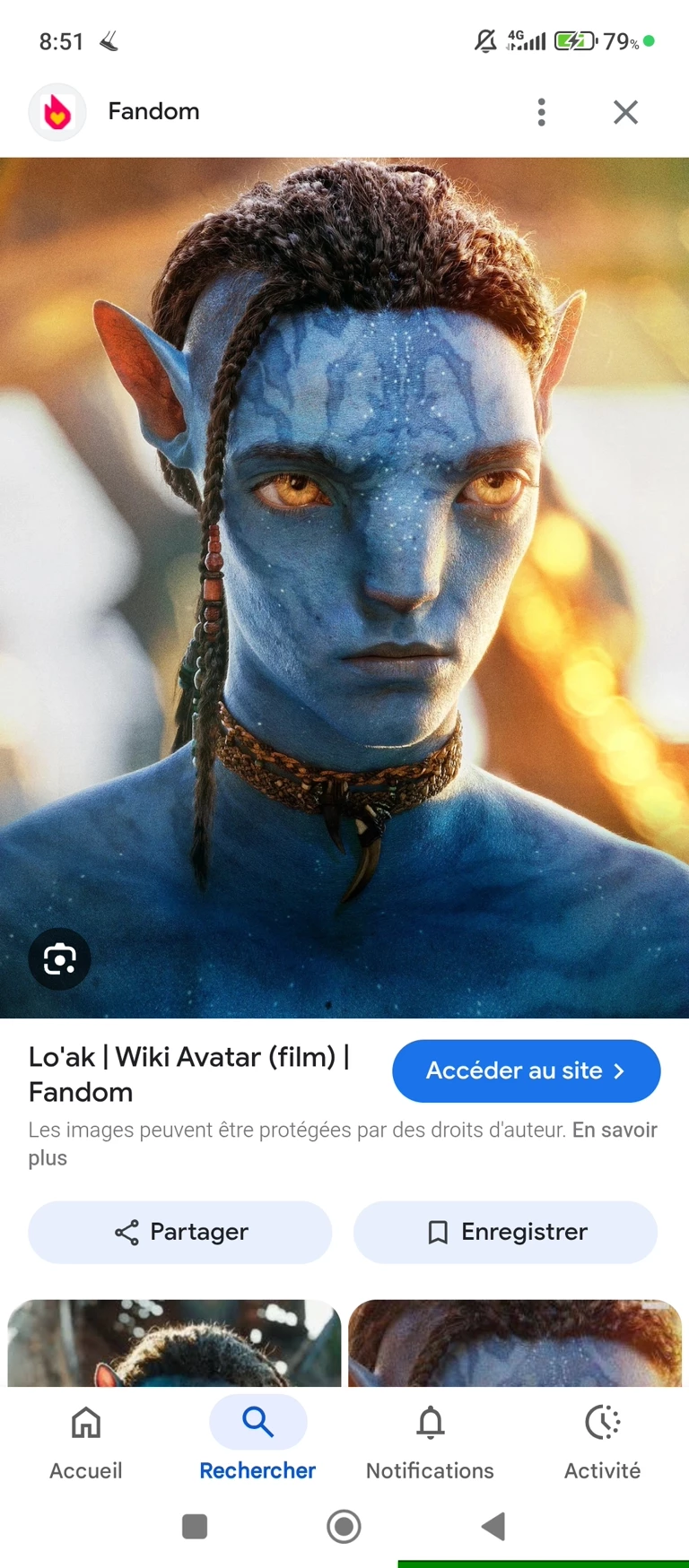Image resolution: width=689 pixels, height=1568 pixels.
Task: Open the left related image thumbnail
Action: click(x=174, y=1343)
